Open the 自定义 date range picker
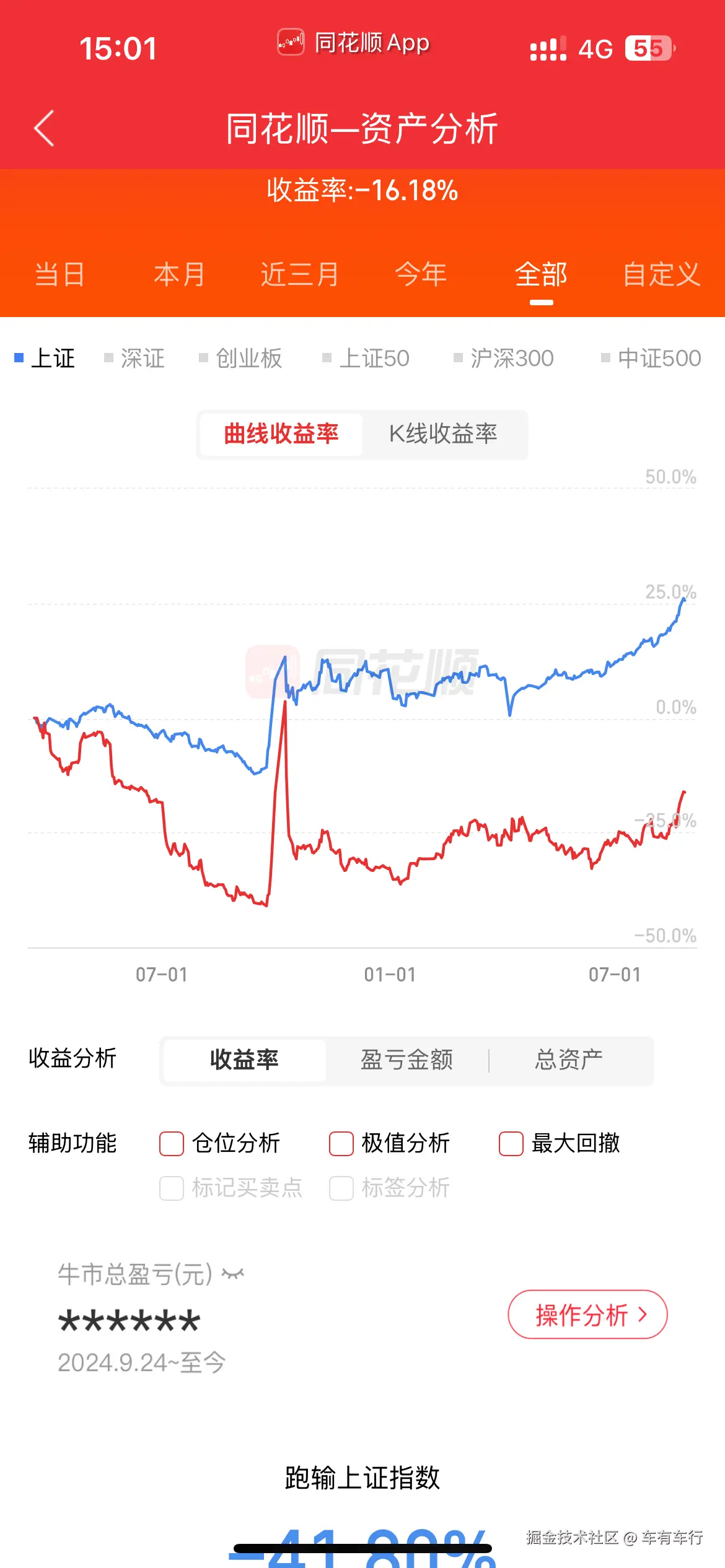The width and height of the screenshot is (725, 1568). 662,274
